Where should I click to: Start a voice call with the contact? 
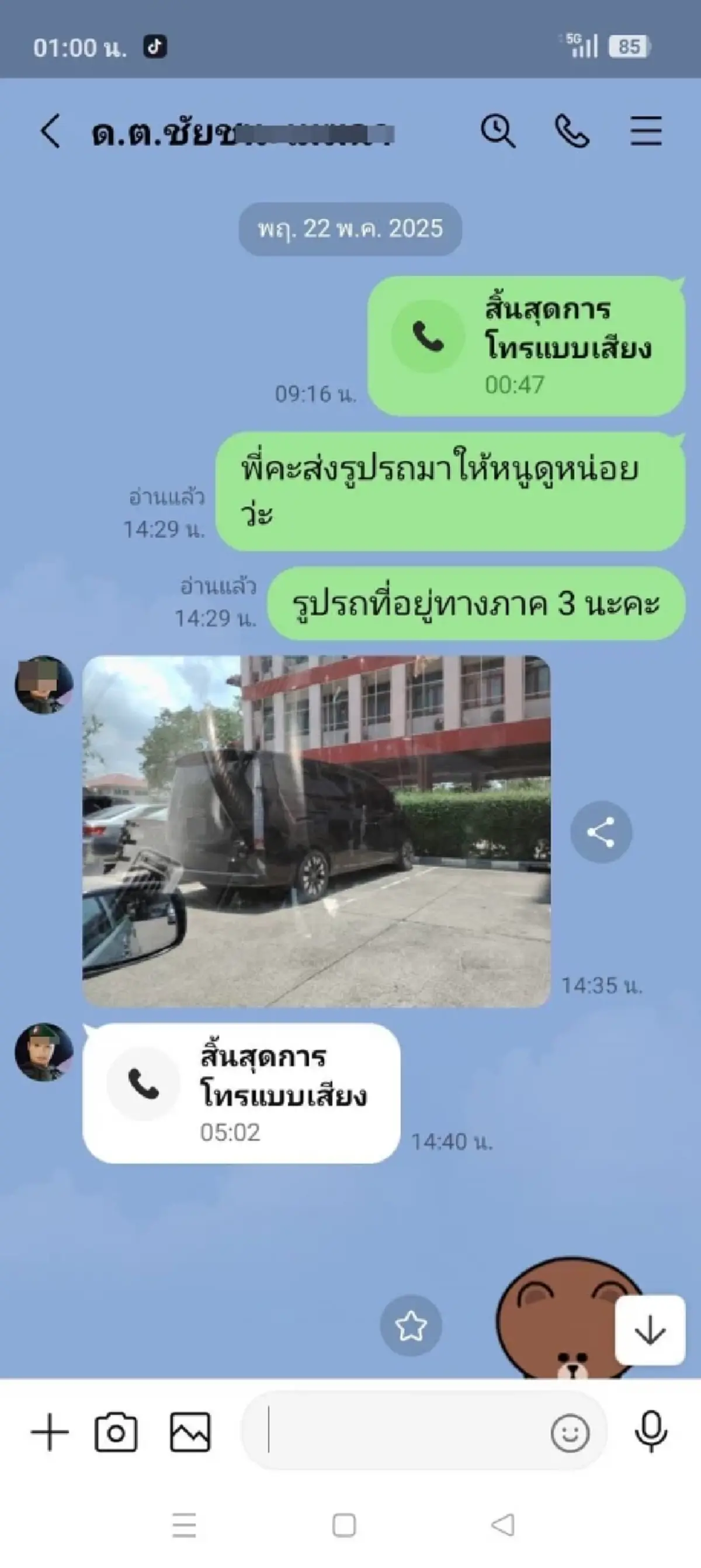(x=571, y=130)
